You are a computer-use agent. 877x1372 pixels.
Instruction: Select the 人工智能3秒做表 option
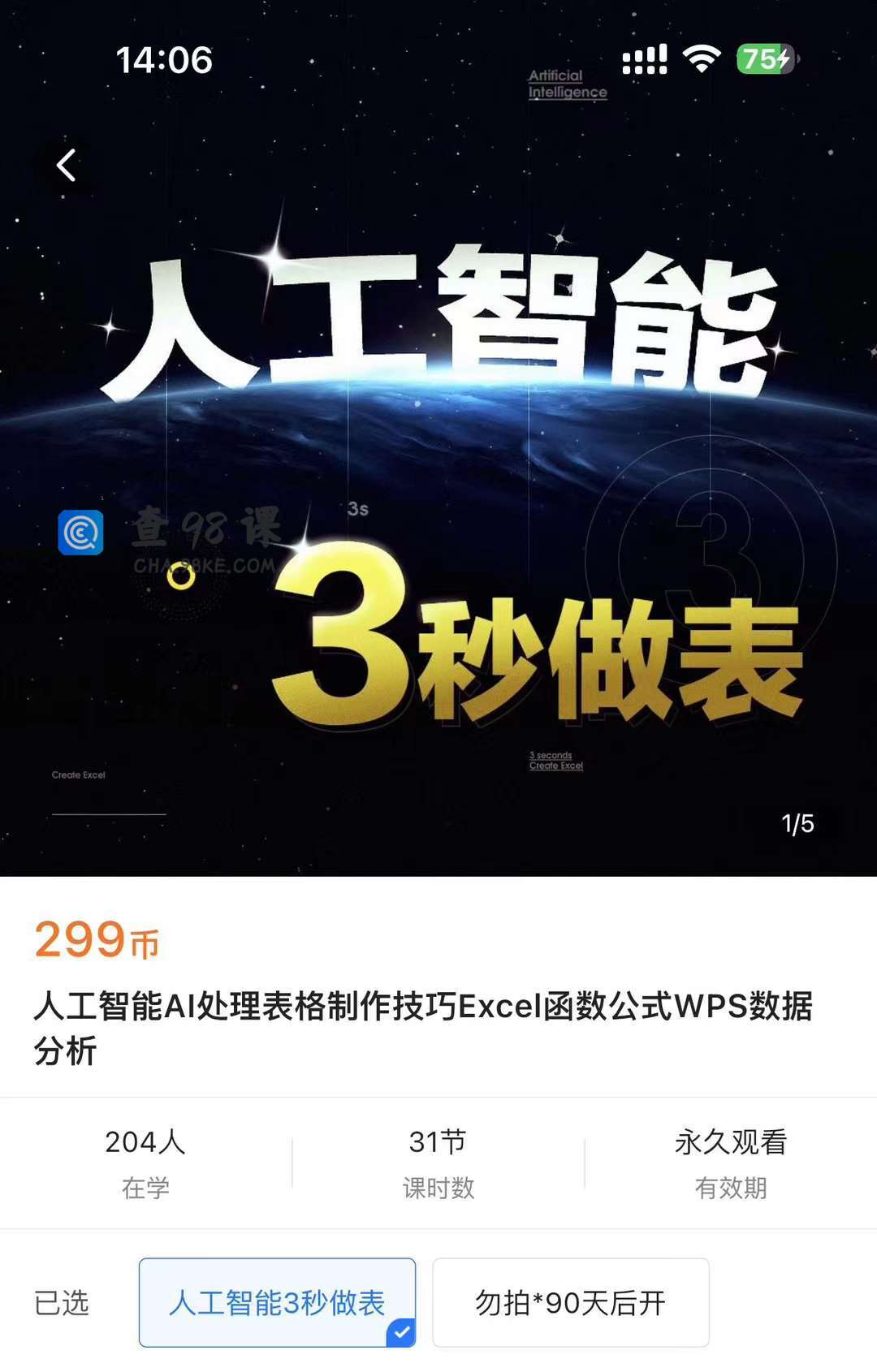tap(277, 1302)
